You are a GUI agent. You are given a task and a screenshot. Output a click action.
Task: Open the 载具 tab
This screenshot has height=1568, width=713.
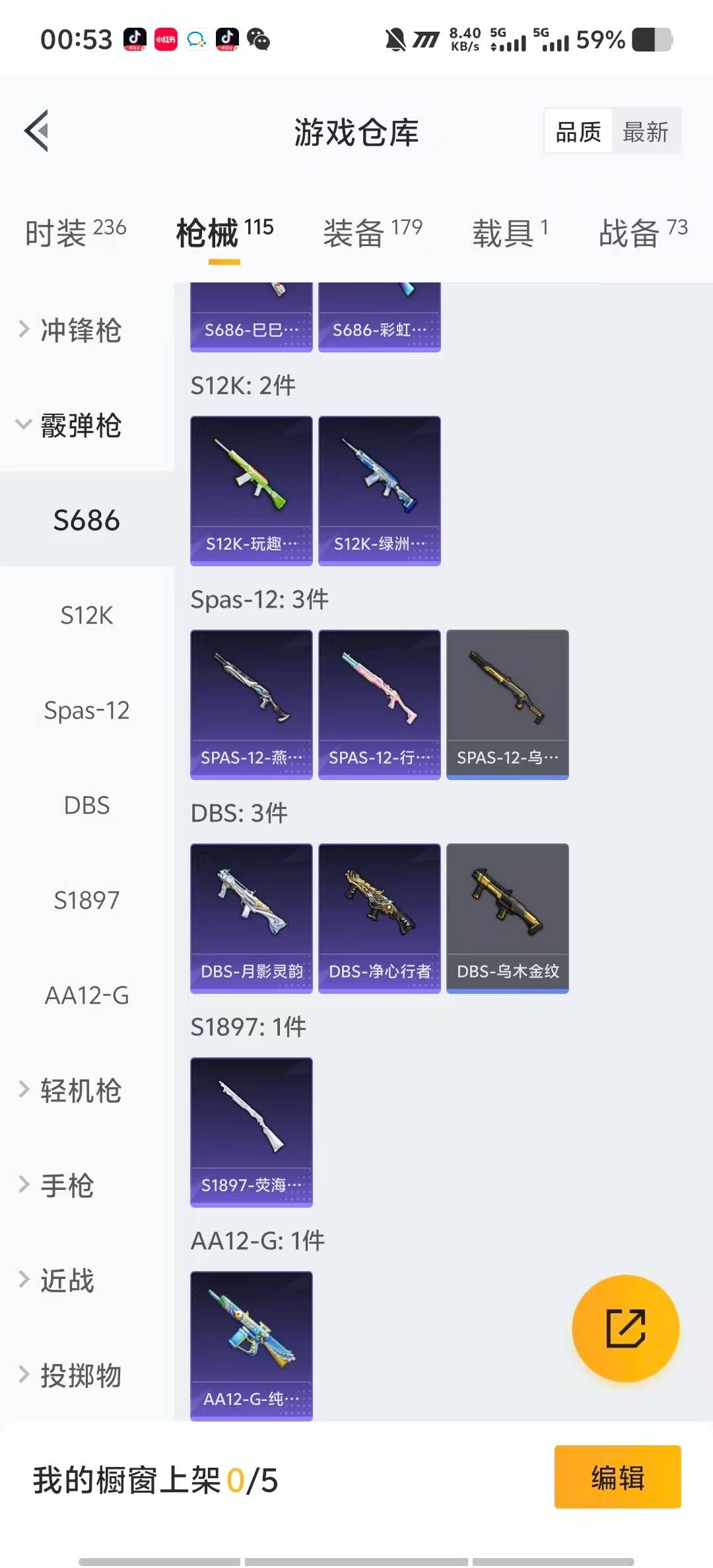click(510, 232)
